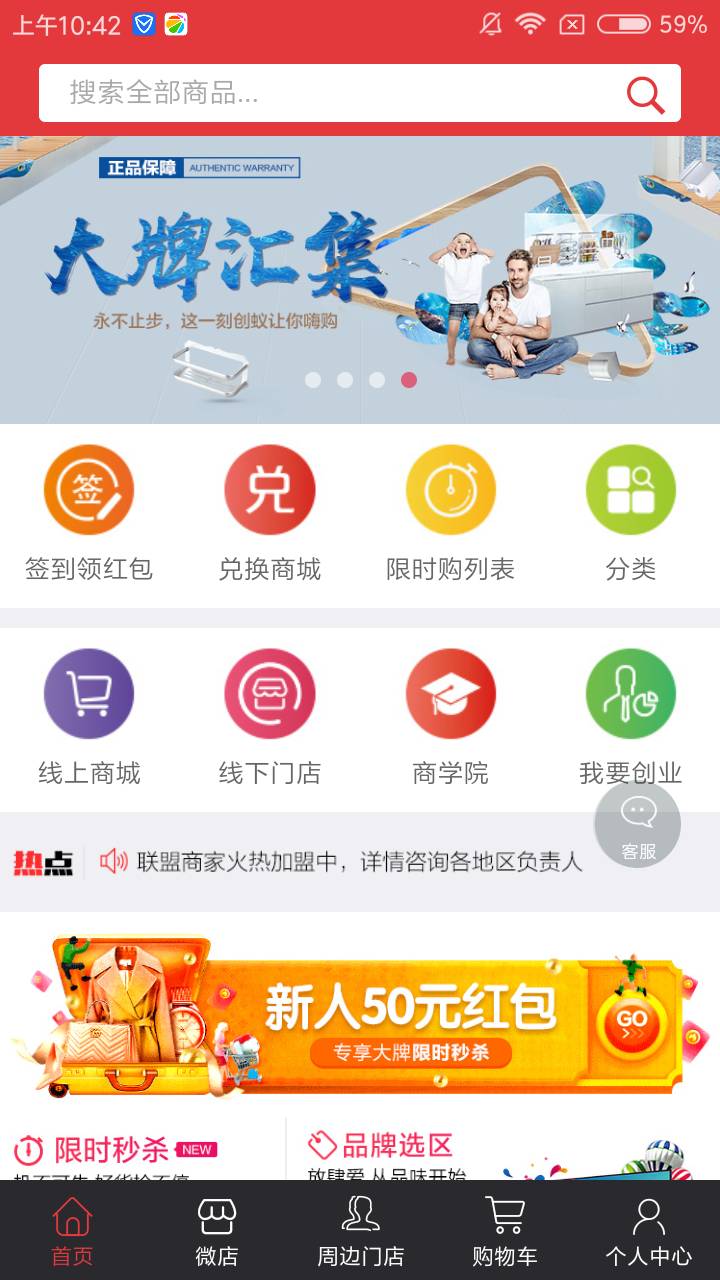Open the 联盟商家火热加盟中 hot news item
This screenshot has height=1280, width=720.
[358, 862]
